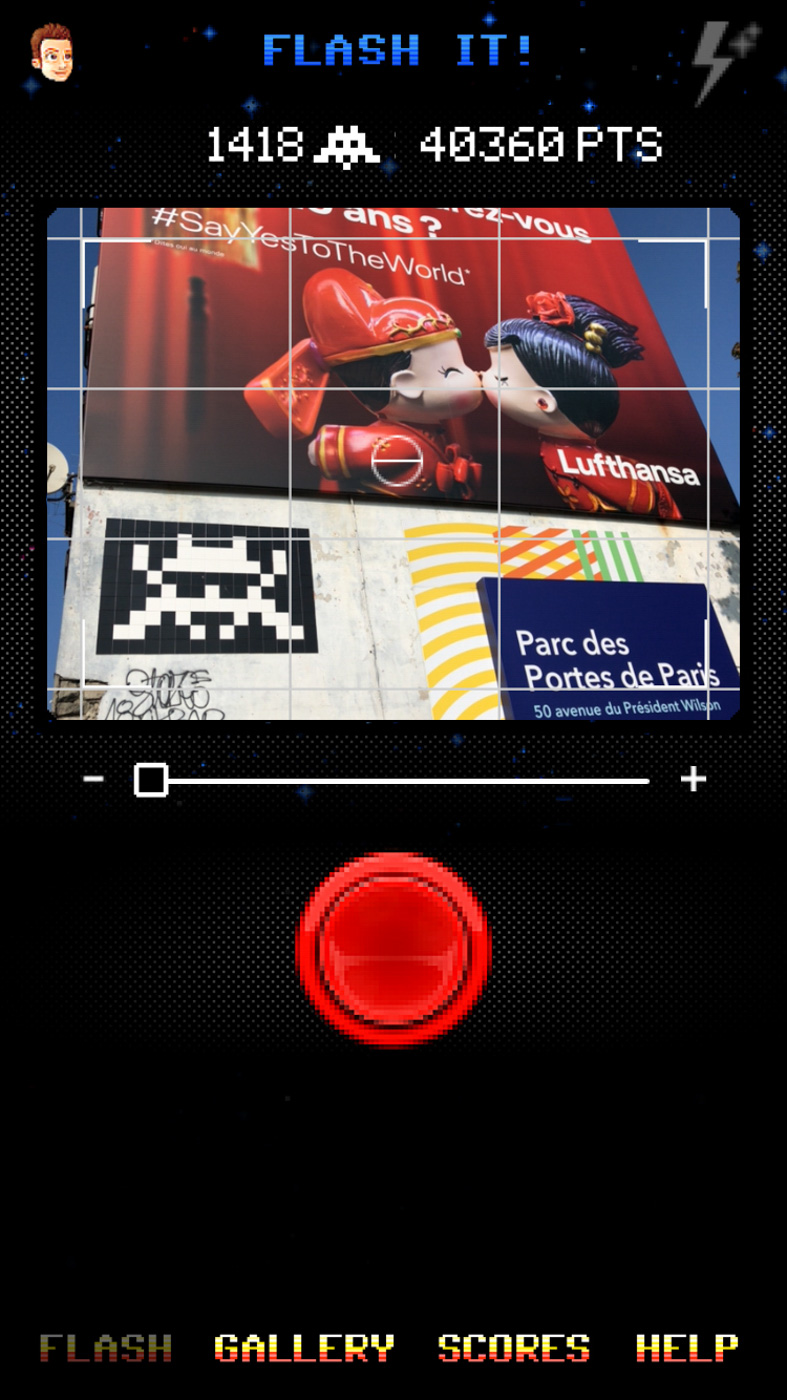Open the profile avatar
This screenshot has height=1400, width=787.
click(51, 53)
